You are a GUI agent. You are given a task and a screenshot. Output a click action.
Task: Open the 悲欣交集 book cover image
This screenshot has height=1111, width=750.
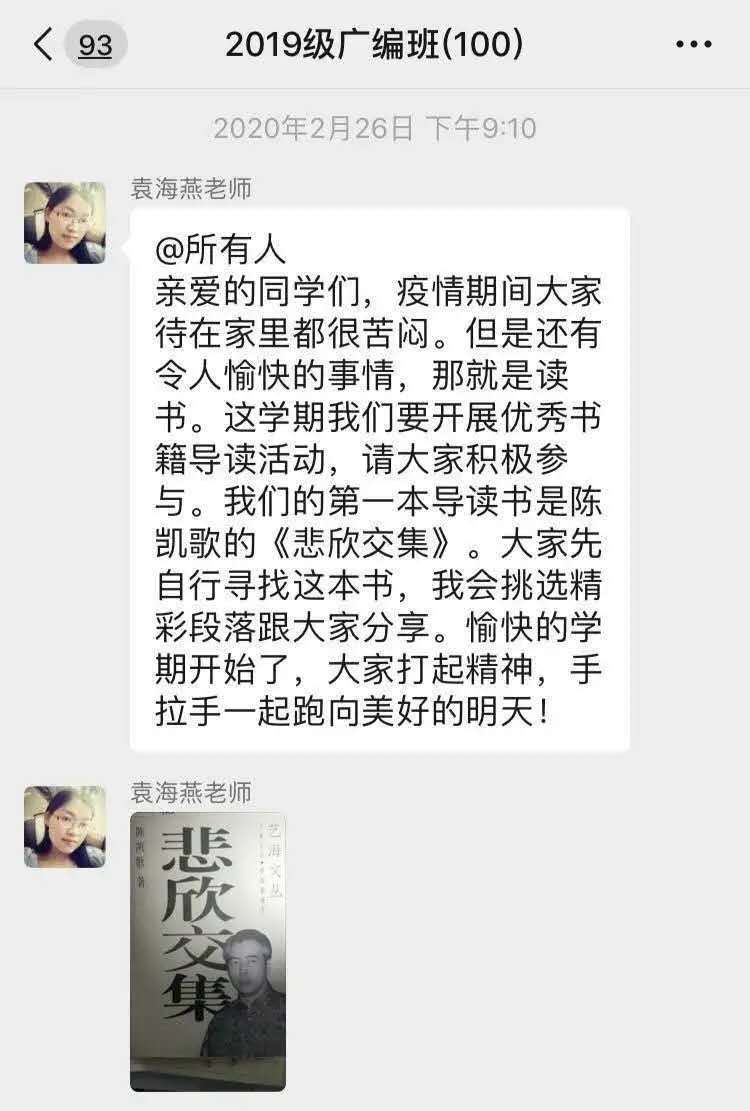[x=208, y=951]
